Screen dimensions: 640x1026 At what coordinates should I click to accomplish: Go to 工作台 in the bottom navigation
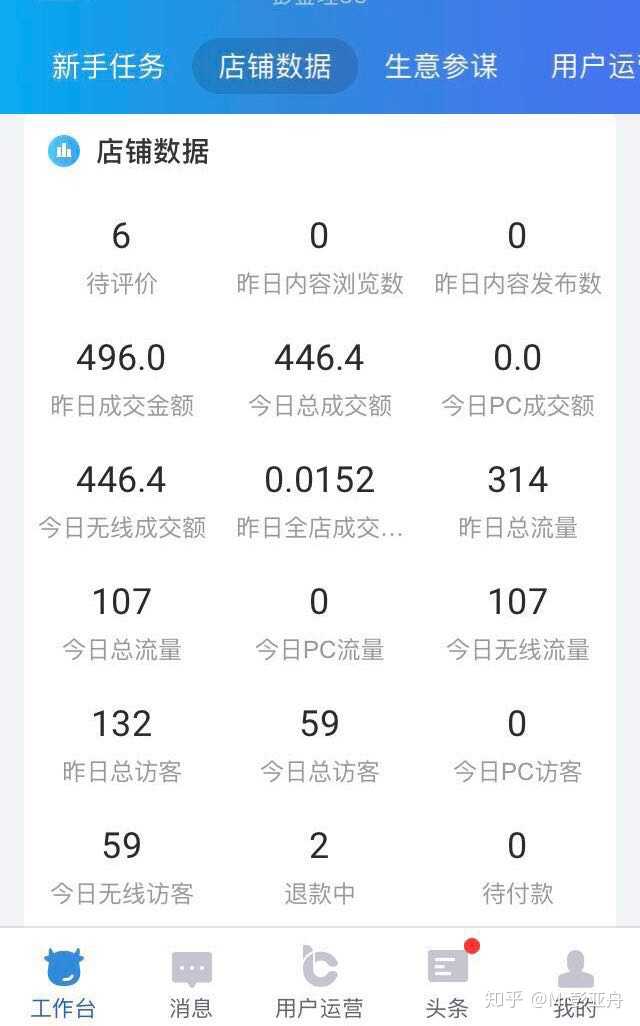point(63,982)
